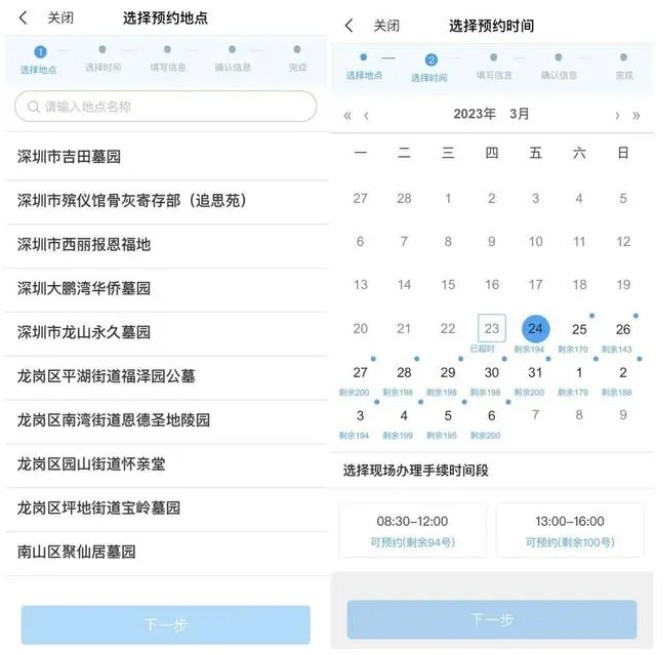
Task: Pick 深圳大鹏湾华侨墓园
Action: tap(84, 289)
